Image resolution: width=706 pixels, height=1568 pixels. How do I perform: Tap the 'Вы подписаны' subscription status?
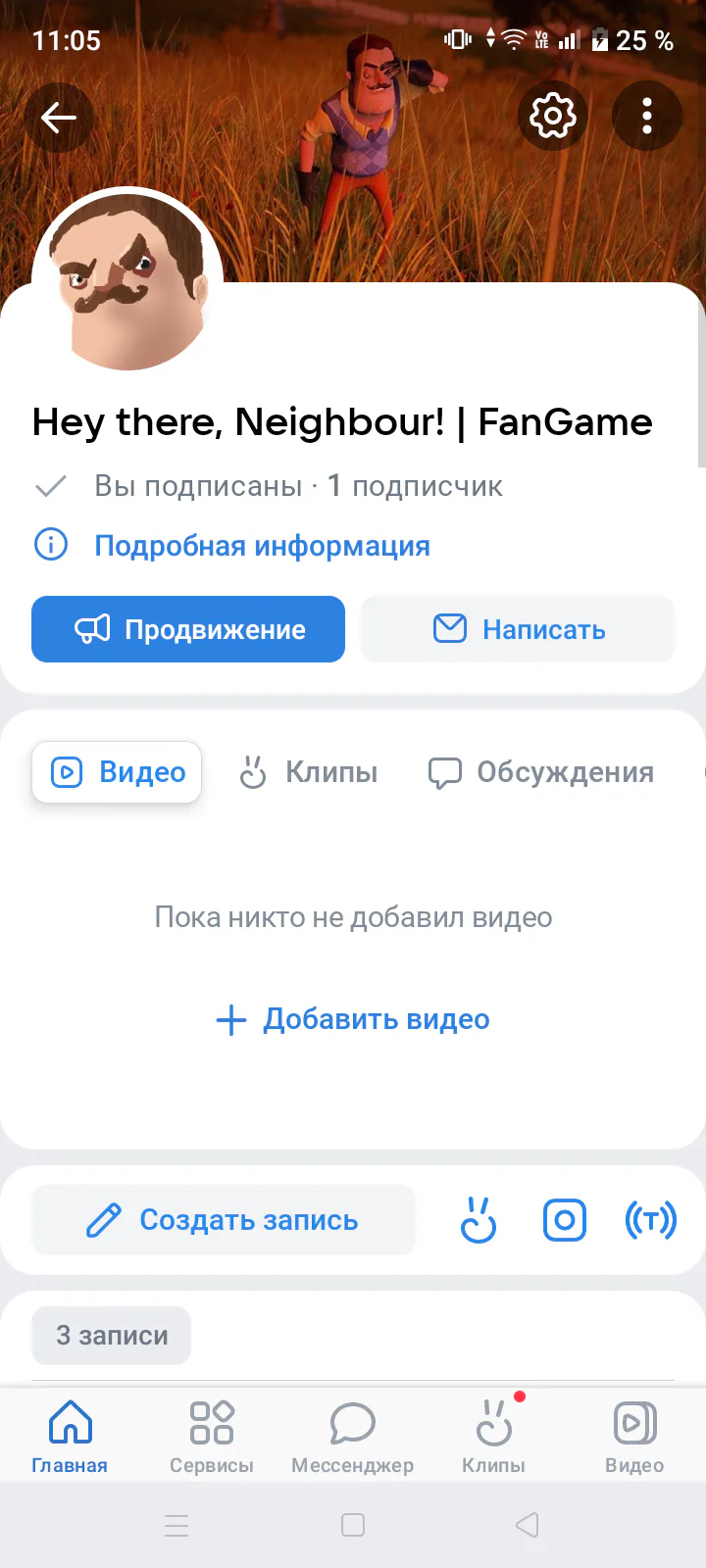(x=198, y=486)
